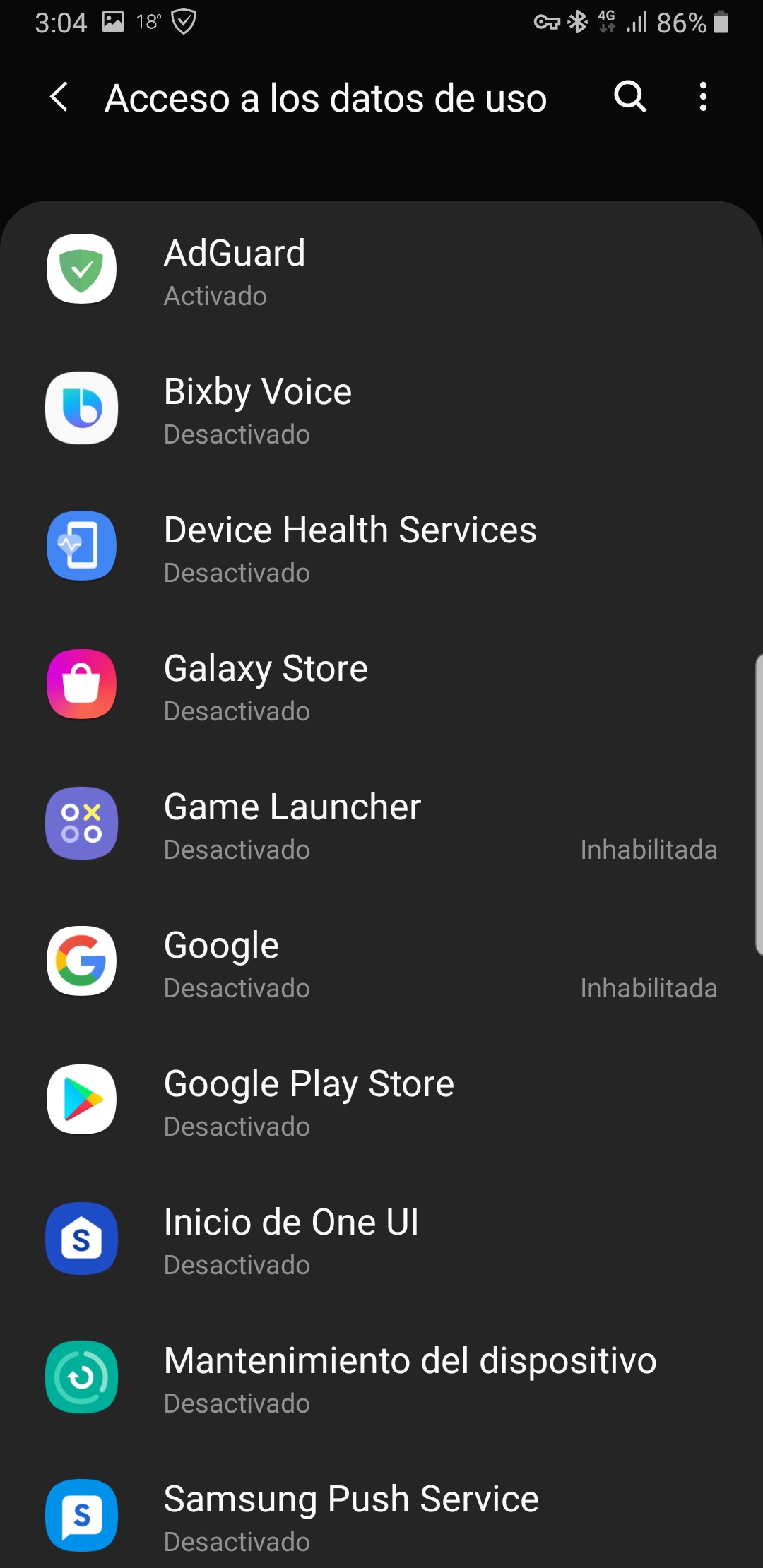Image resolution: width=763 pixels, height=1568 pixels.
Task: Tap the Galaxy Store row
Action: coord(381,686)
